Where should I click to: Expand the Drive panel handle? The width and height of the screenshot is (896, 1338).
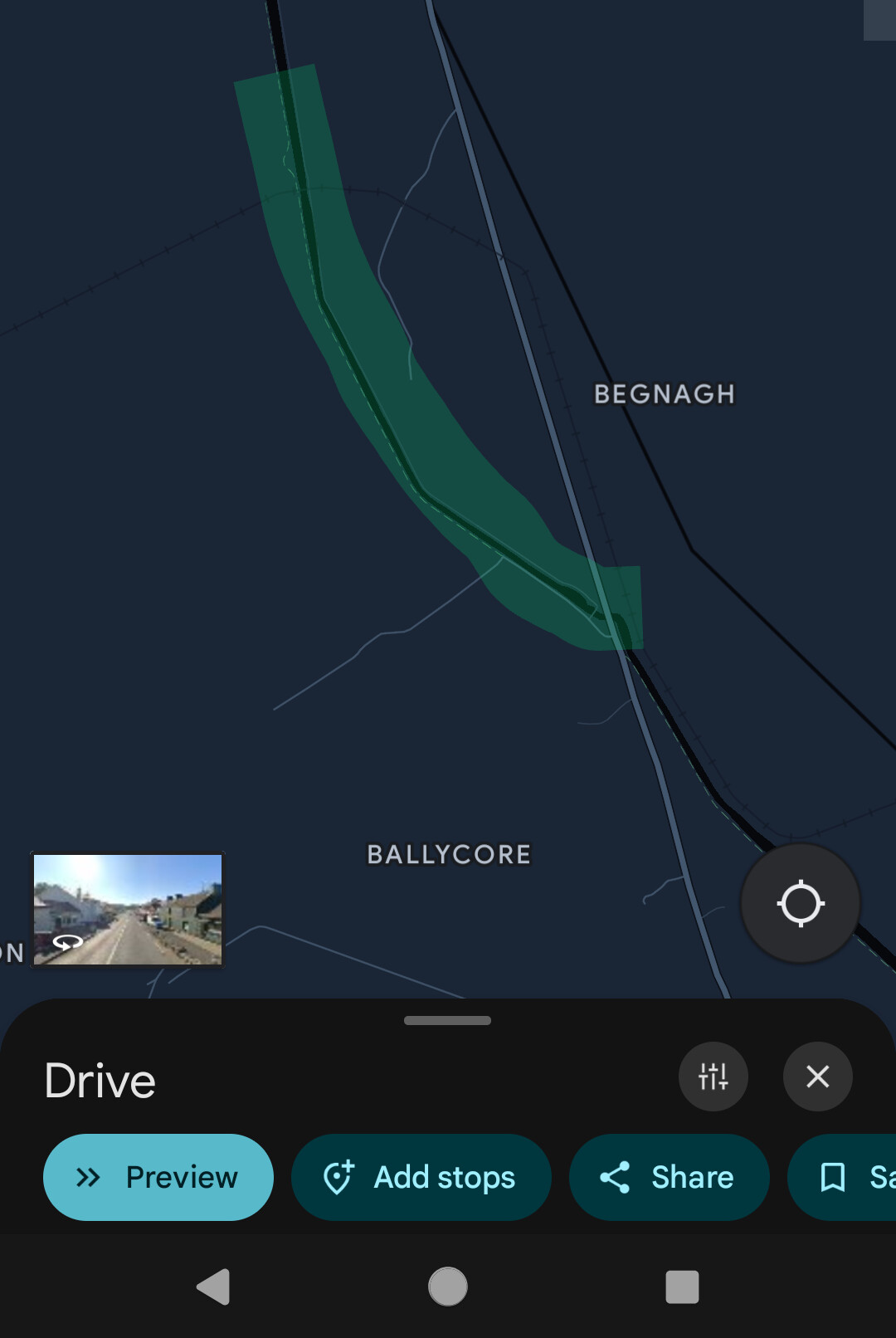pos(448,1020)
